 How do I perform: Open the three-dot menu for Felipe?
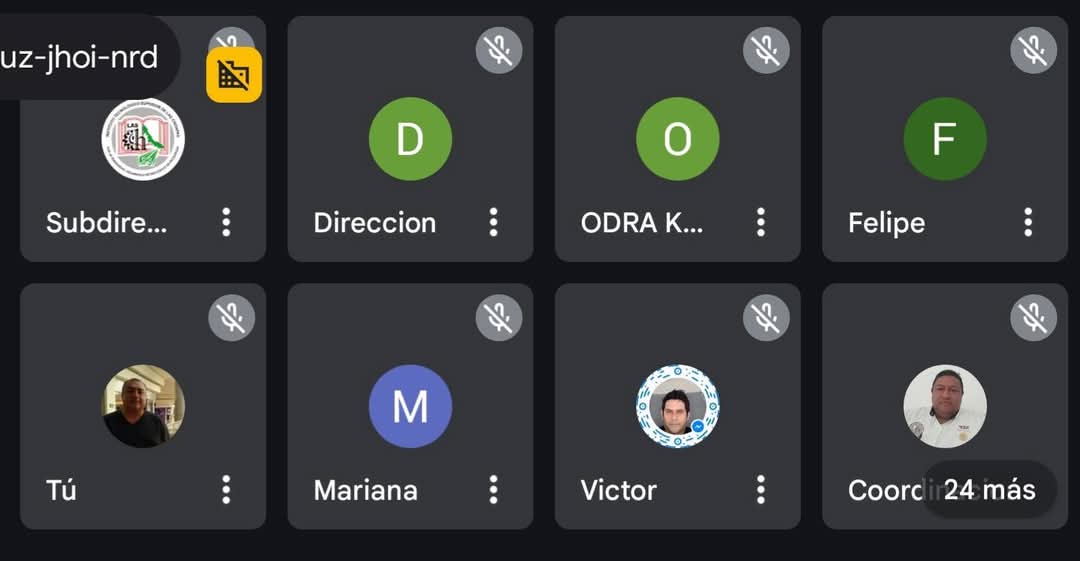(x=1028, y=222)
